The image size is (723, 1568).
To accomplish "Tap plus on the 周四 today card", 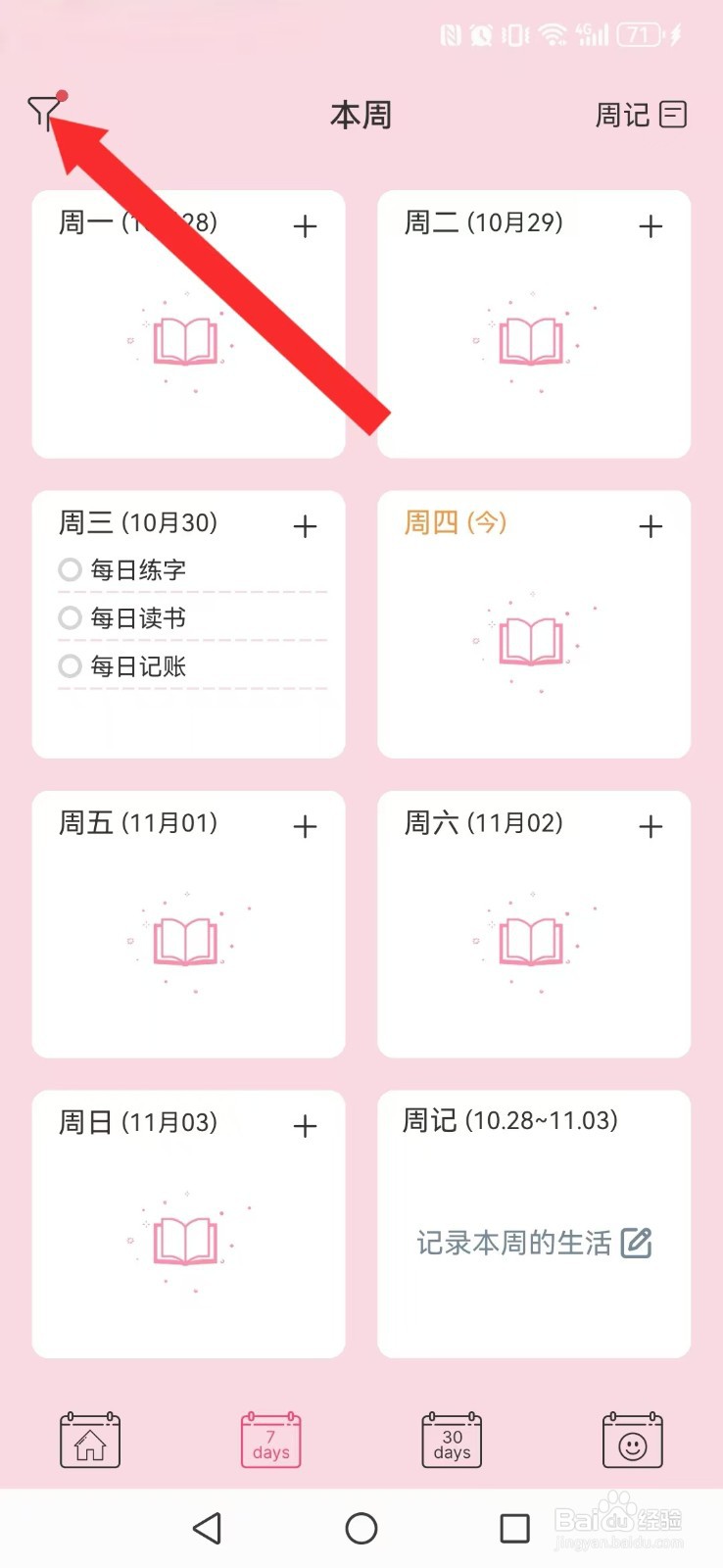I will [x=650, y=526].
